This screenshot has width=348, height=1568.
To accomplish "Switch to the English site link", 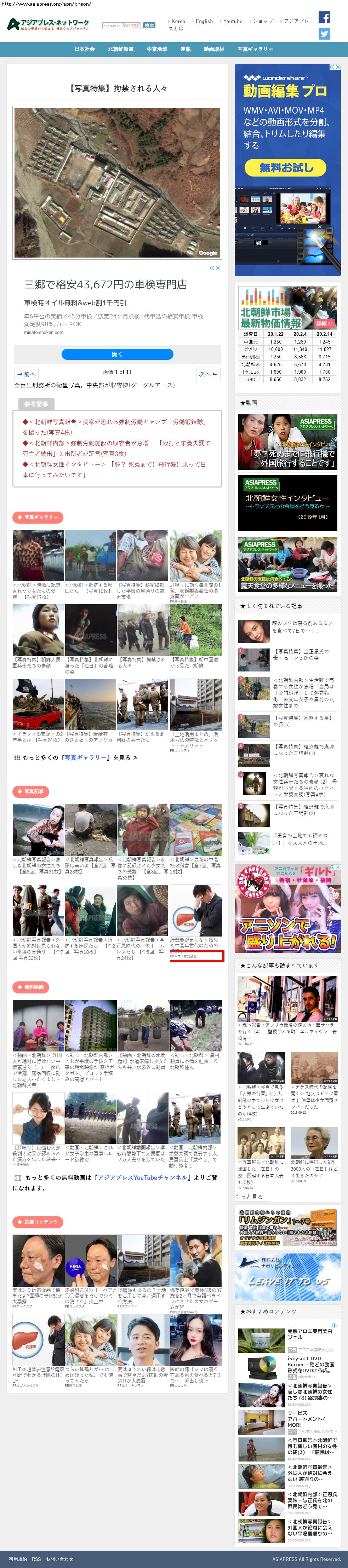I will click(x=204, y=21).
